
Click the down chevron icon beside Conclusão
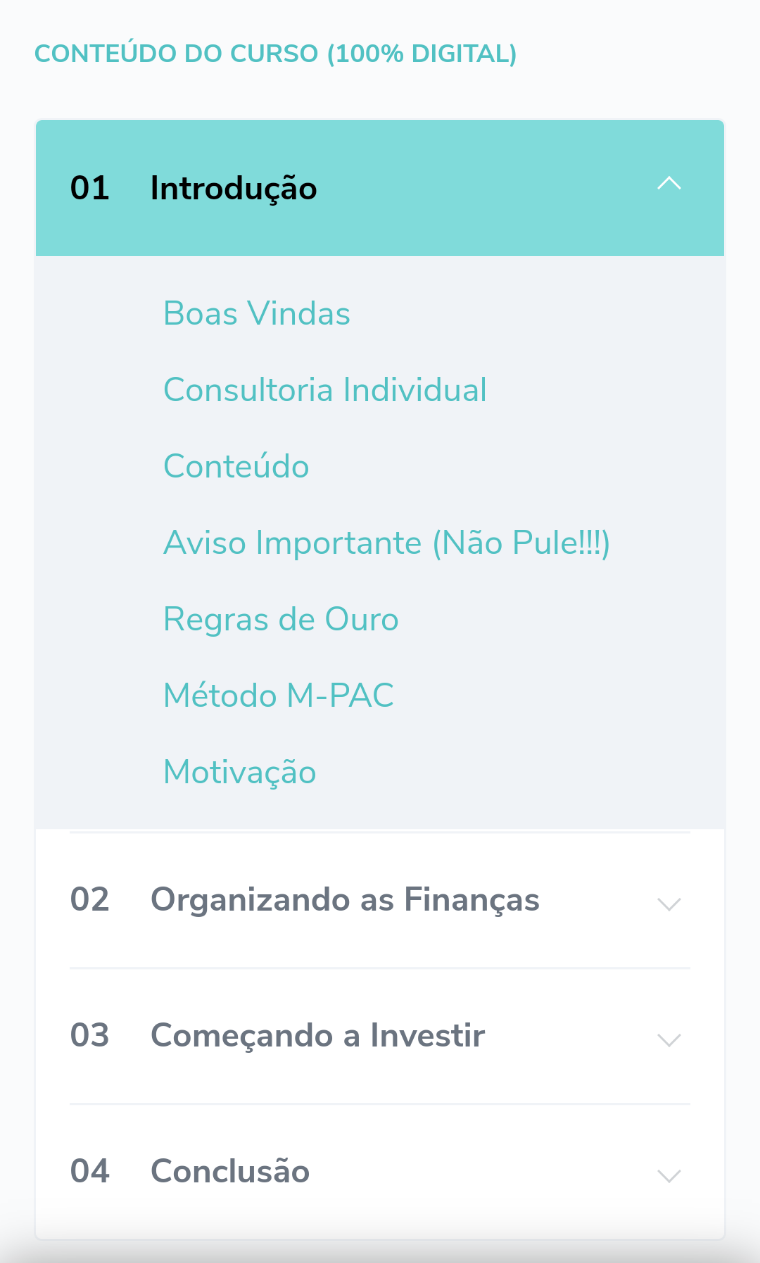coord(669,1175)
